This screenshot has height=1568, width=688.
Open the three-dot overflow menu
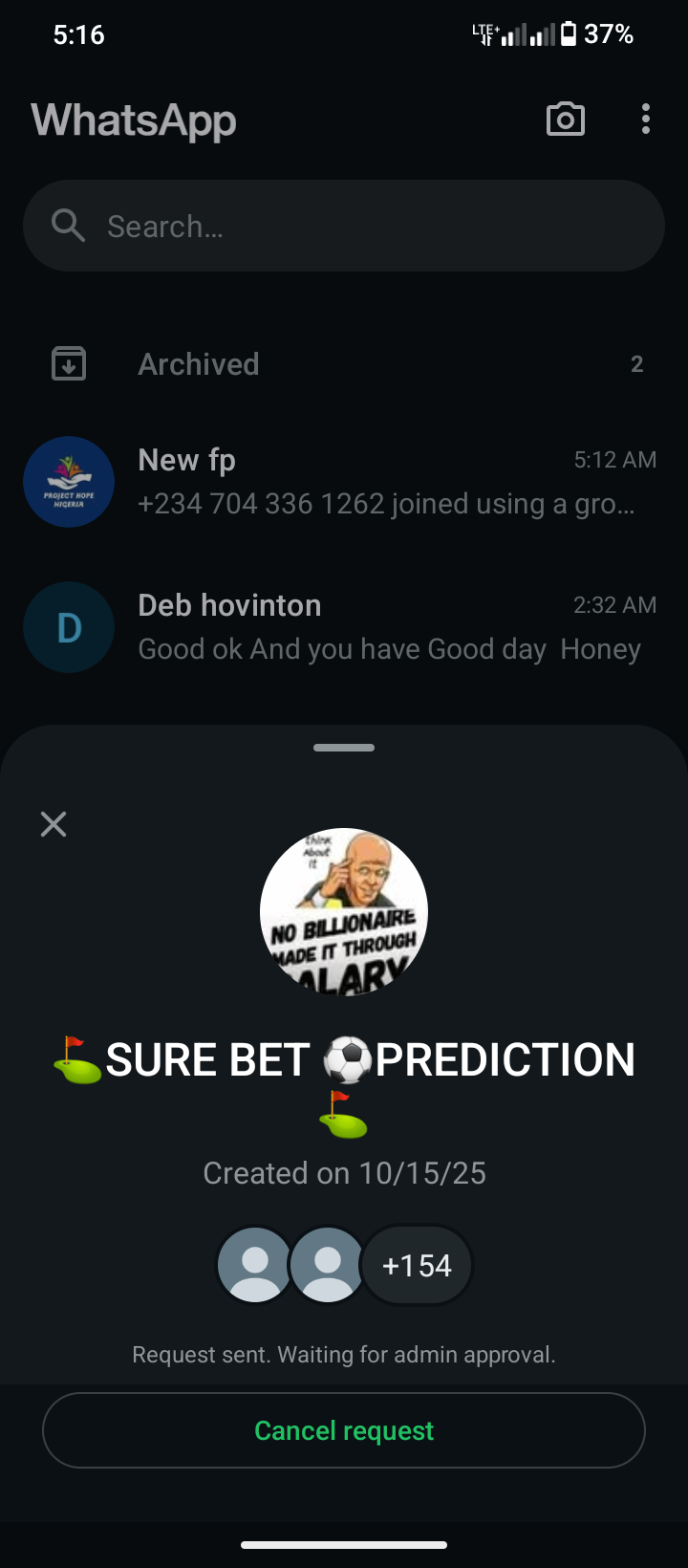coord(646,120)
